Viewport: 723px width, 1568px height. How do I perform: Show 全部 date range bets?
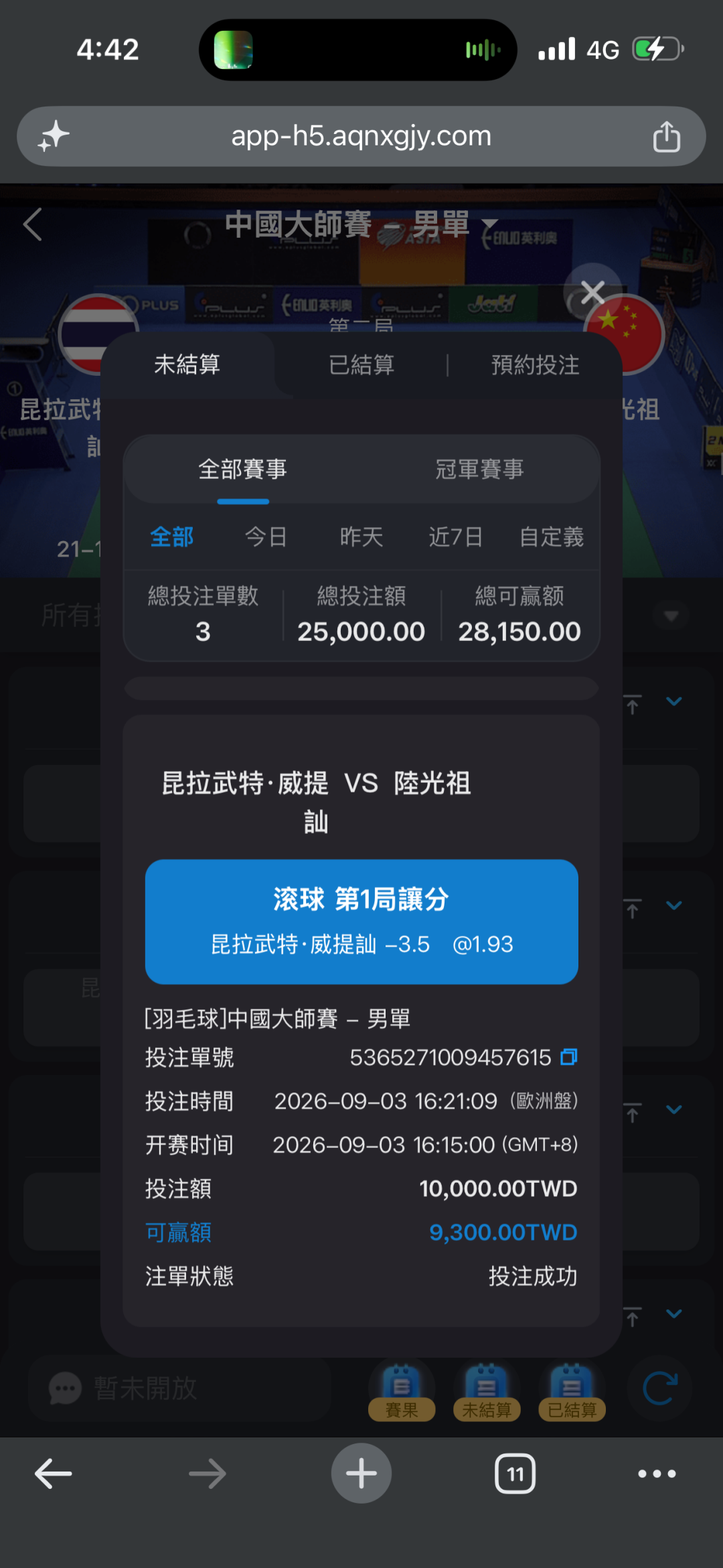pos(172,537)
